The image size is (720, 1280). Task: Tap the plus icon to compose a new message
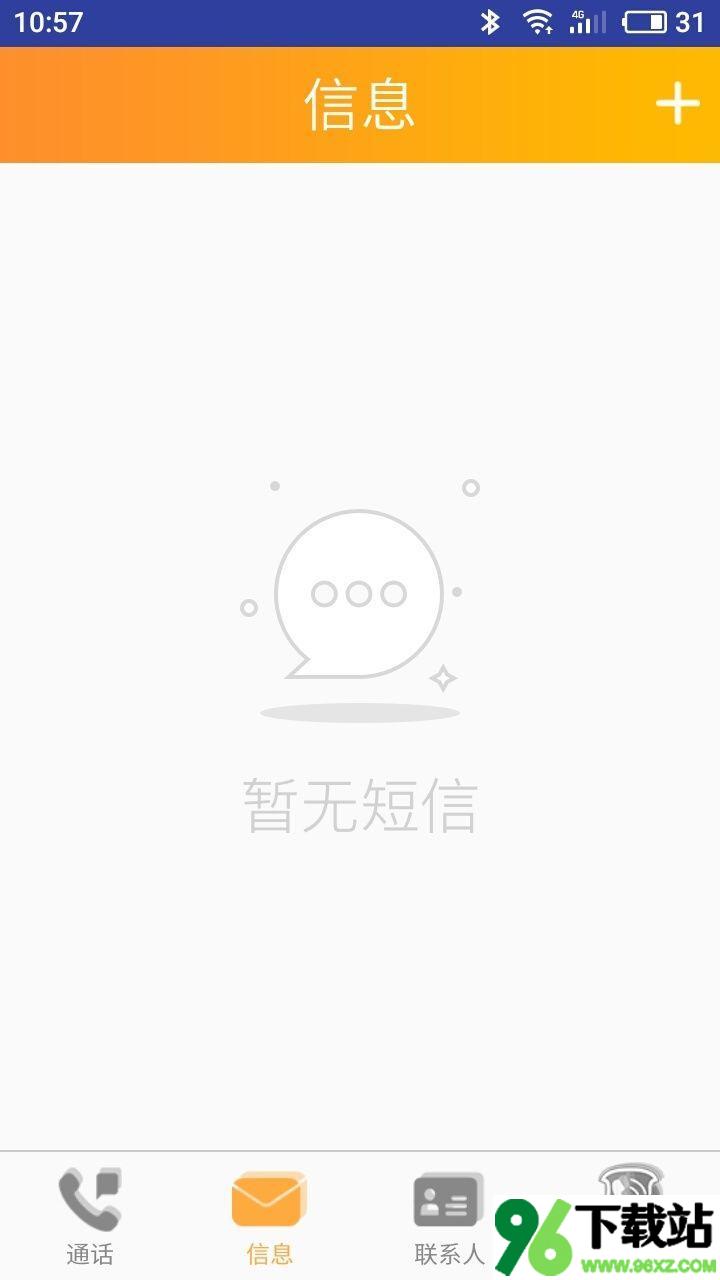tap(677, 104)
